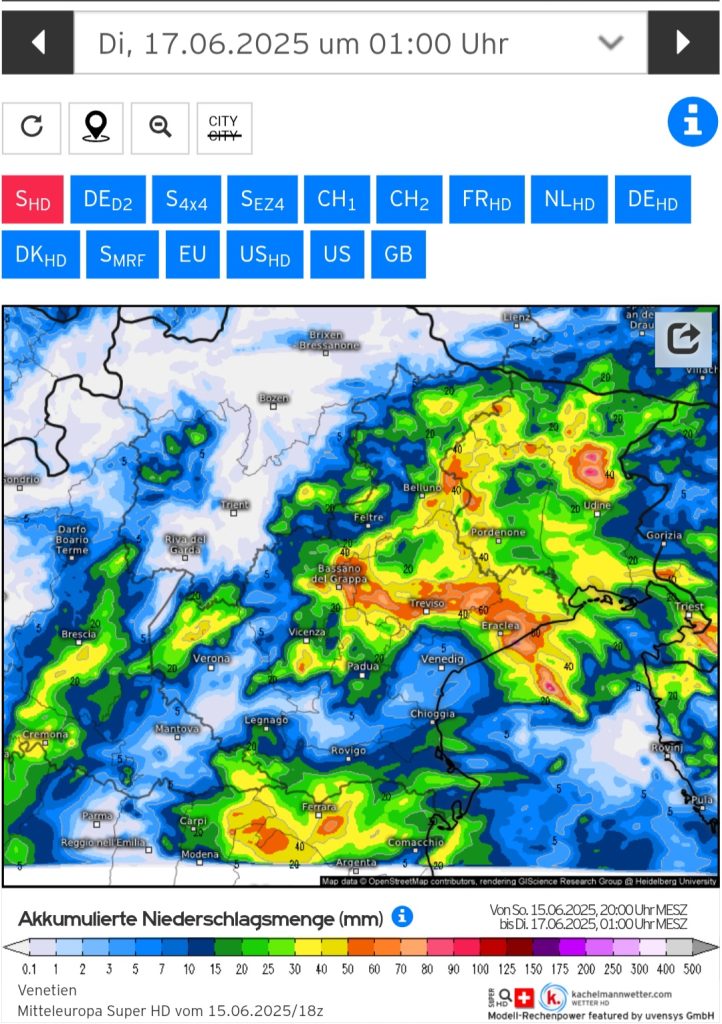This screenshot has height=1024, width=722.
Task: Select the FR HD model
Action: 486,199
